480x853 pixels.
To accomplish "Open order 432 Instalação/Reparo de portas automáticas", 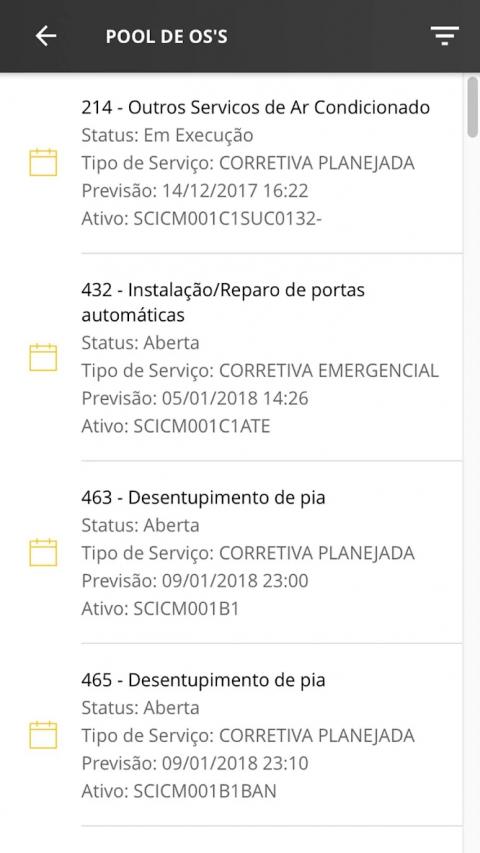I will 231,357.
